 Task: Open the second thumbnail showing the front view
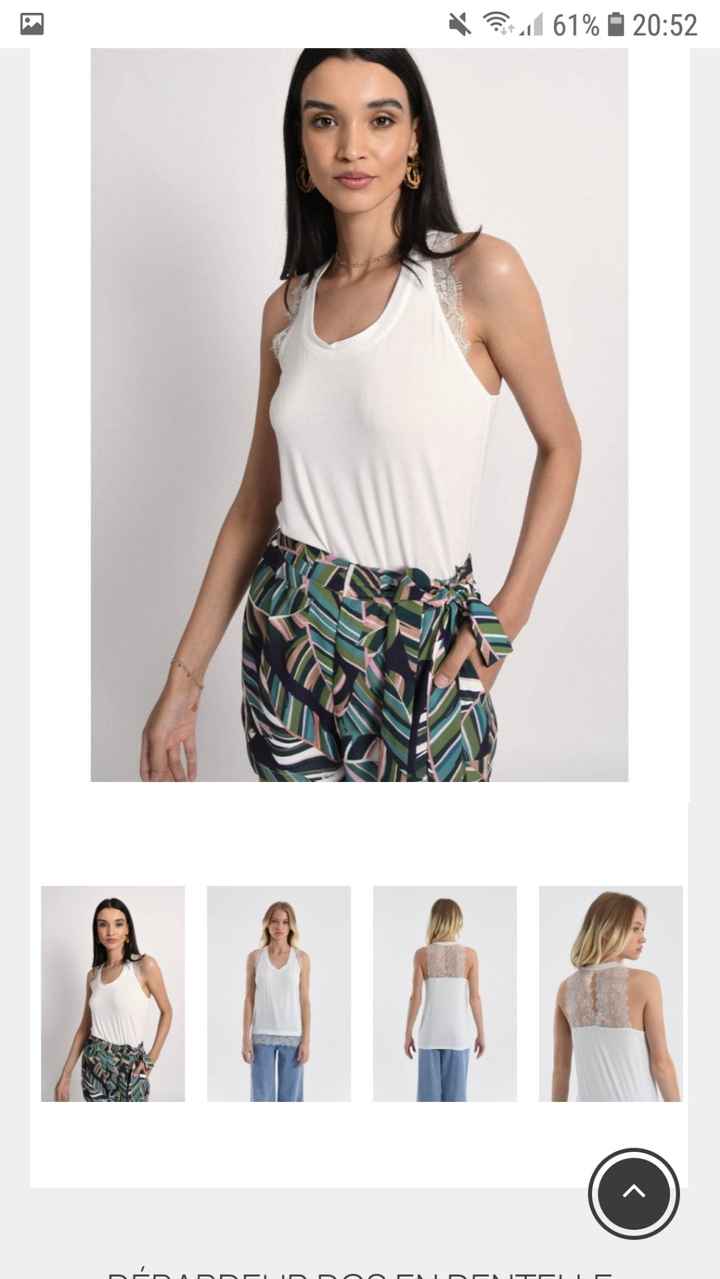point(278,993)
